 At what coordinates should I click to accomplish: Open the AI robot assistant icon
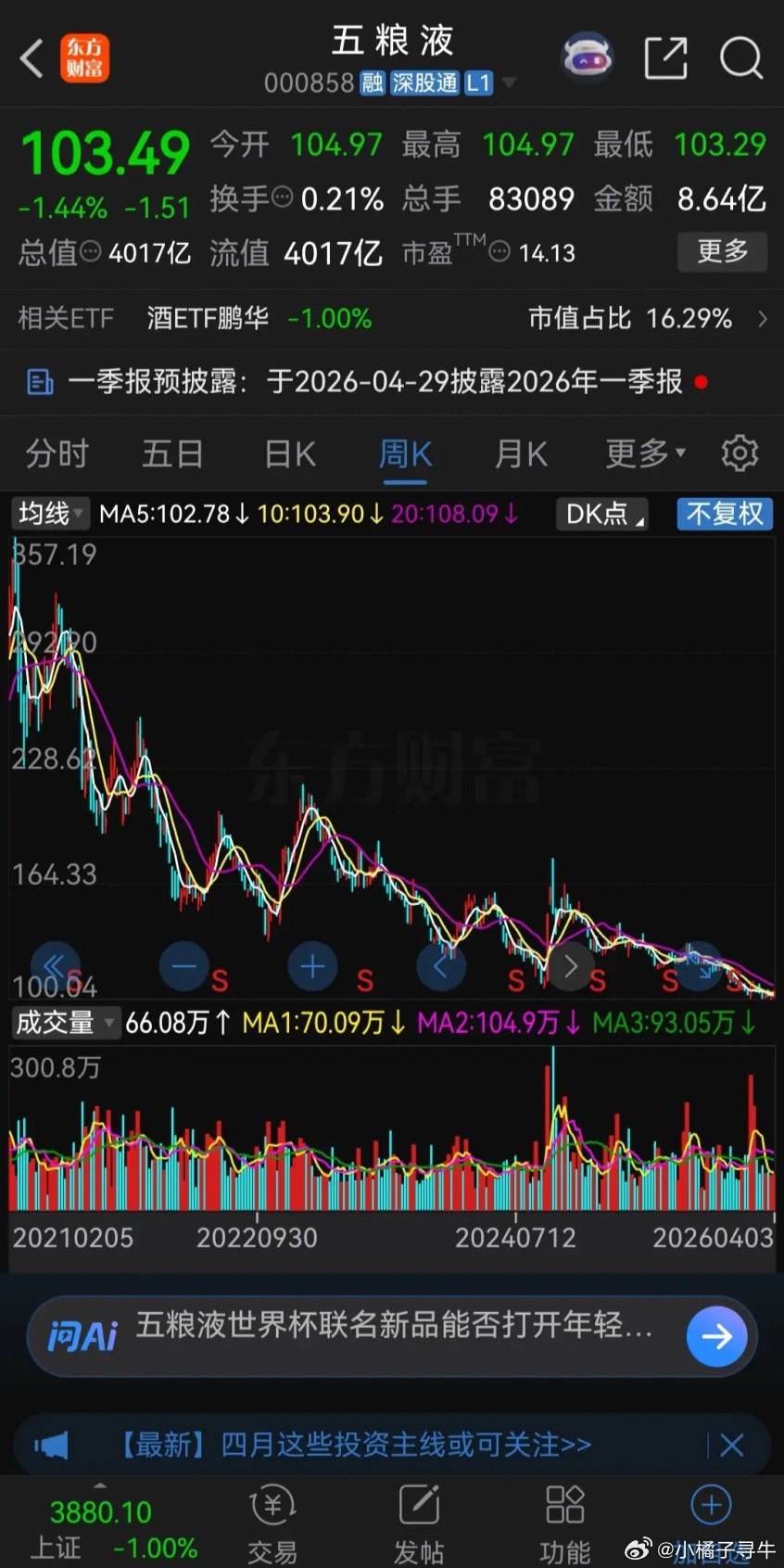(x=588, y=56)
